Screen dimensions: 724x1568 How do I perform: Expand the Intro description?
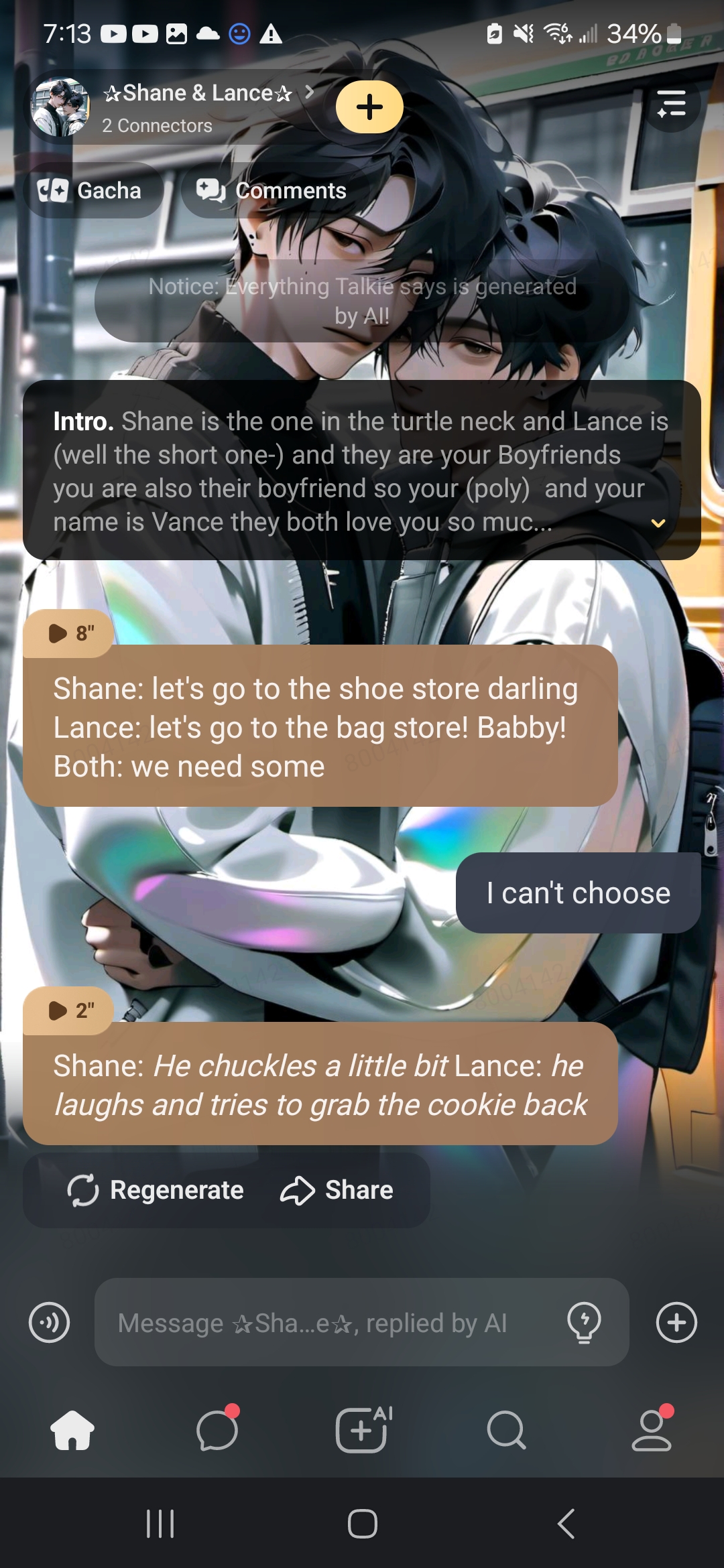(658, 523)
